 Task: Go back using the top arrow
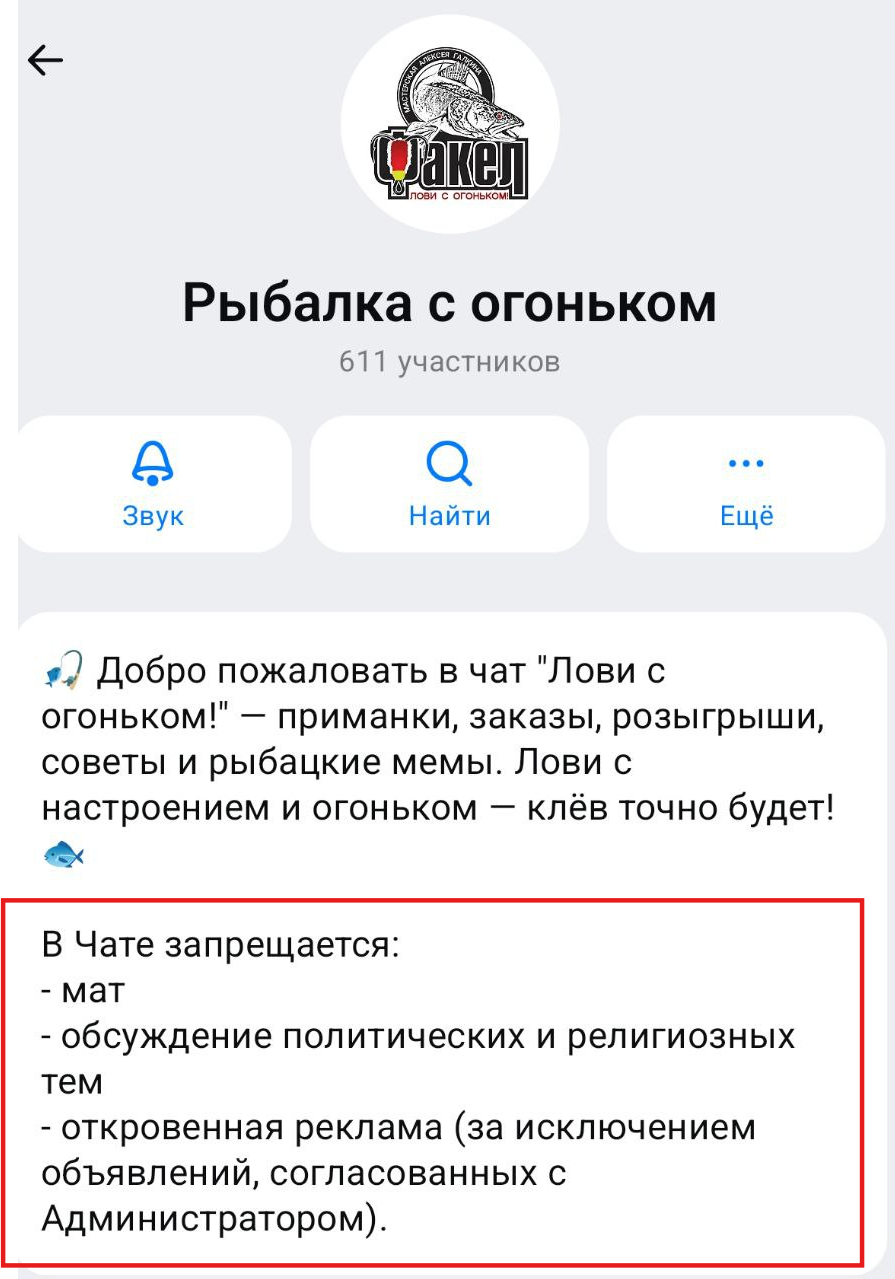point(46,62)
